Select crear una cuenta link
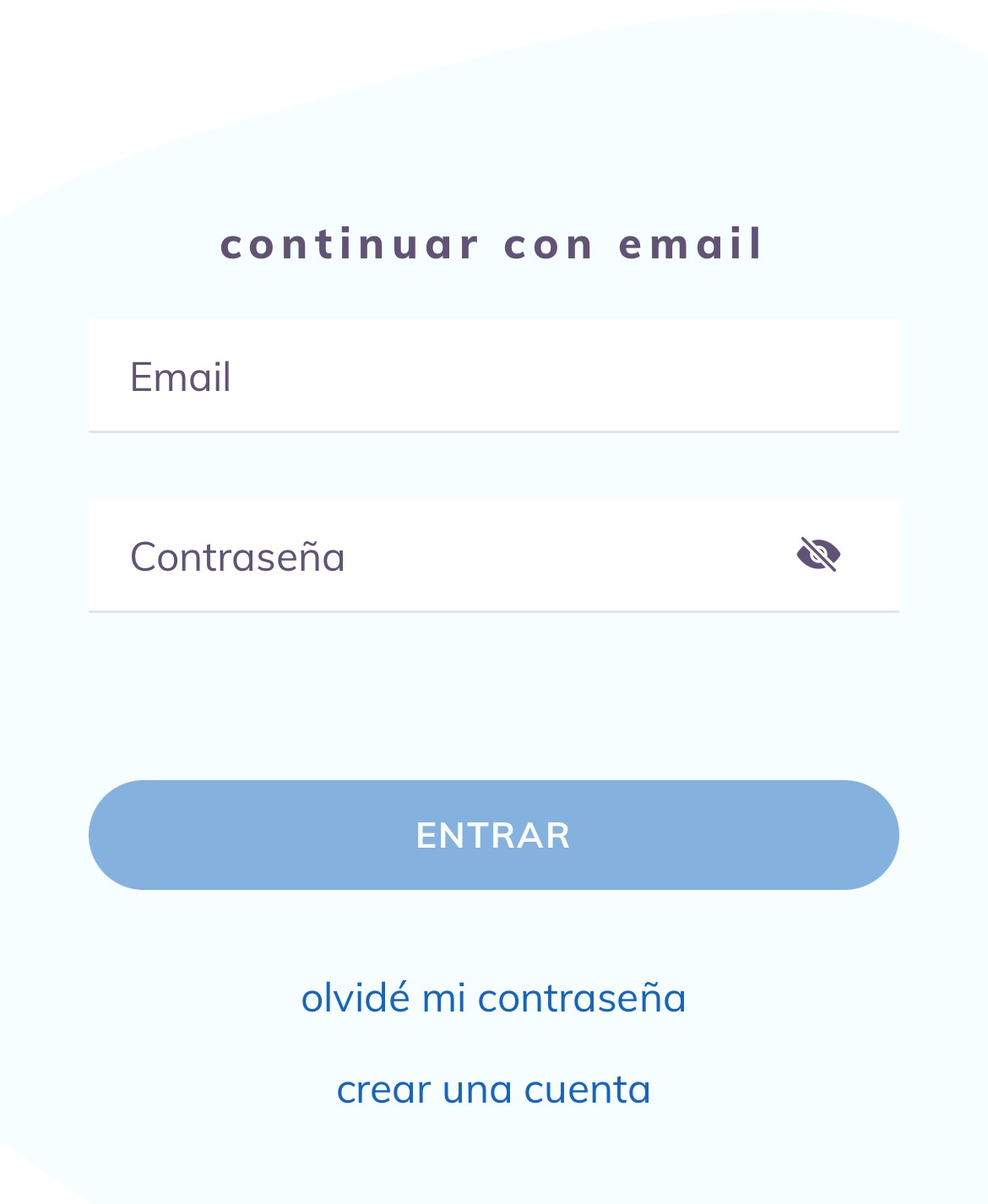Screen dimensions: 988x1204 pos(493,1089)
